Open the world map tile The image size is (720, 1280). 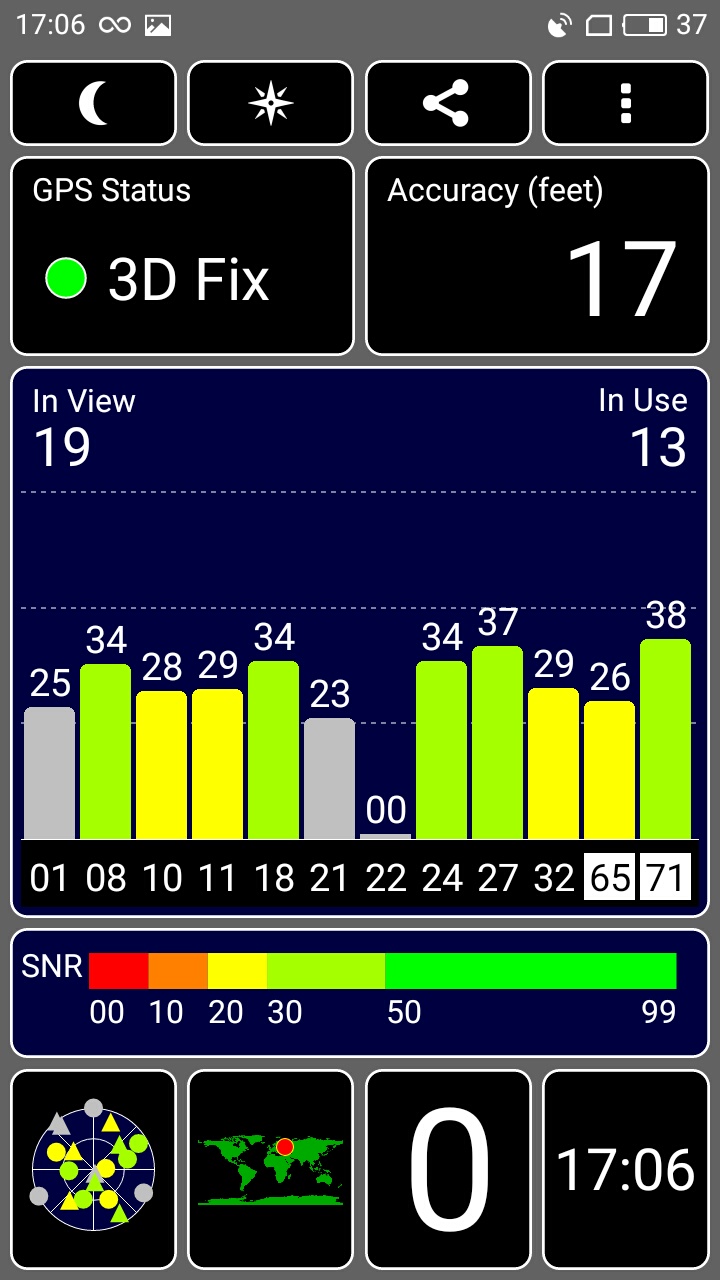[271, 1169]
